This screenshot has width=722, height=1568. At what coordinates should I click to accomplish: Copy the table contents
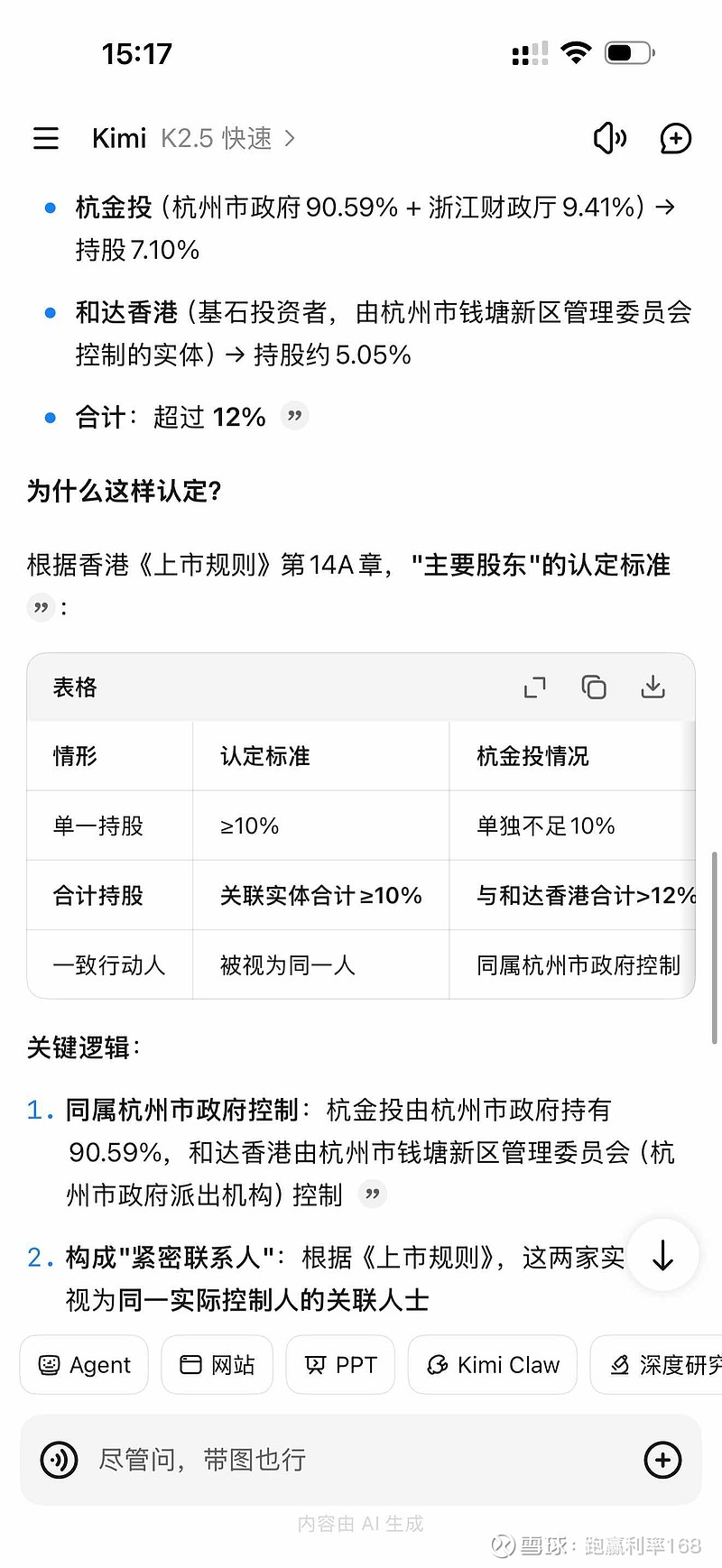[594, 687]
